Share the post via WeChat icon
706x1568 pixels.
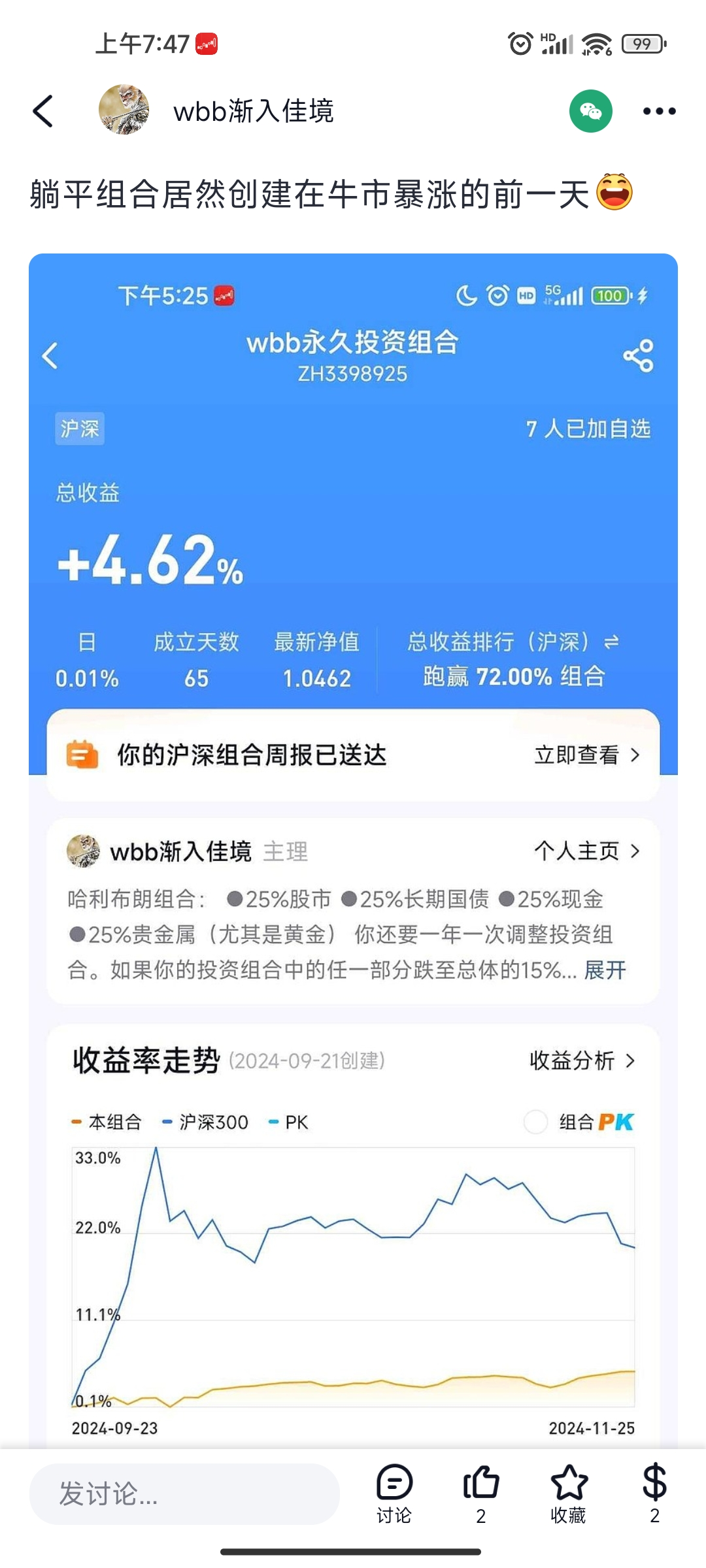click(590, 111)
